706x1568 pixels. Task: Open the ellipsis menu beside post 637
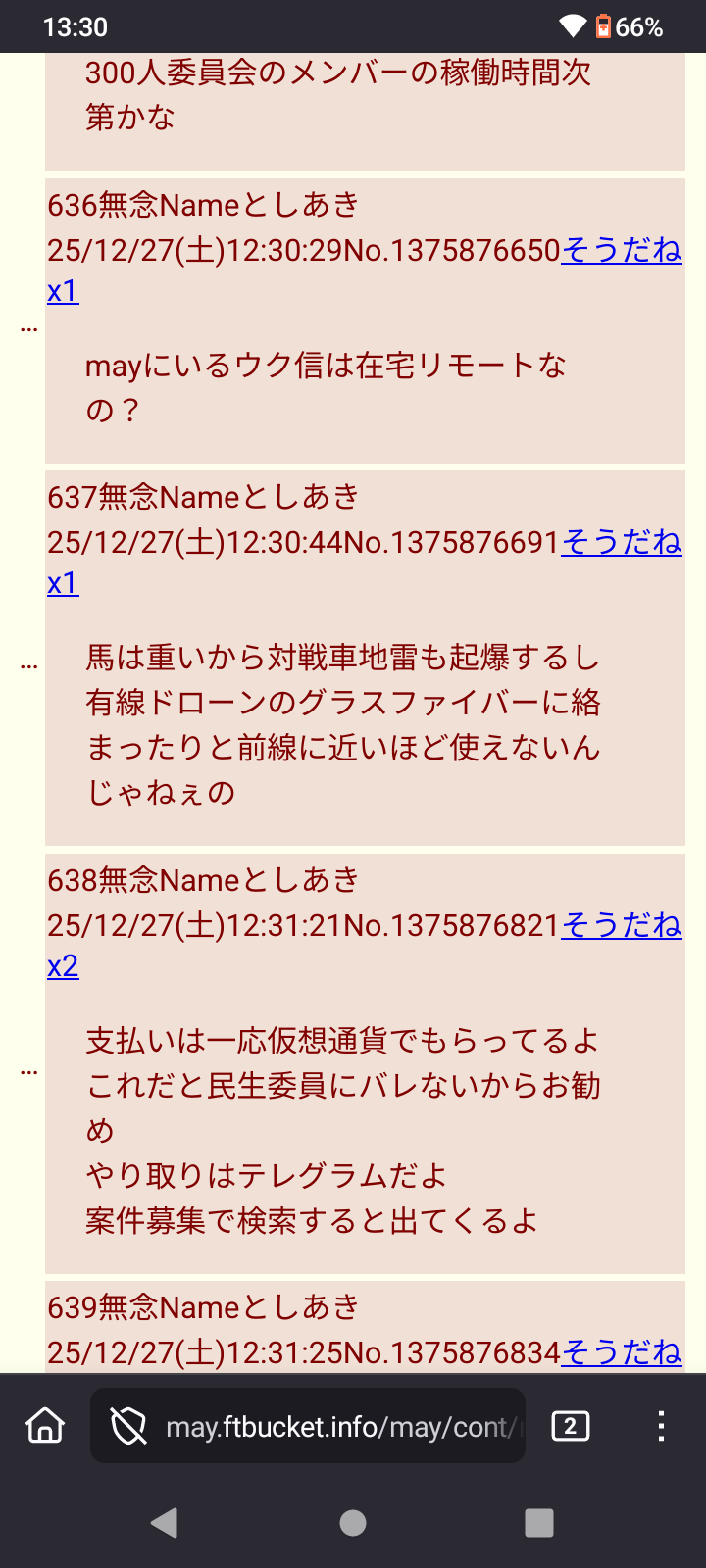coord(29,665)
